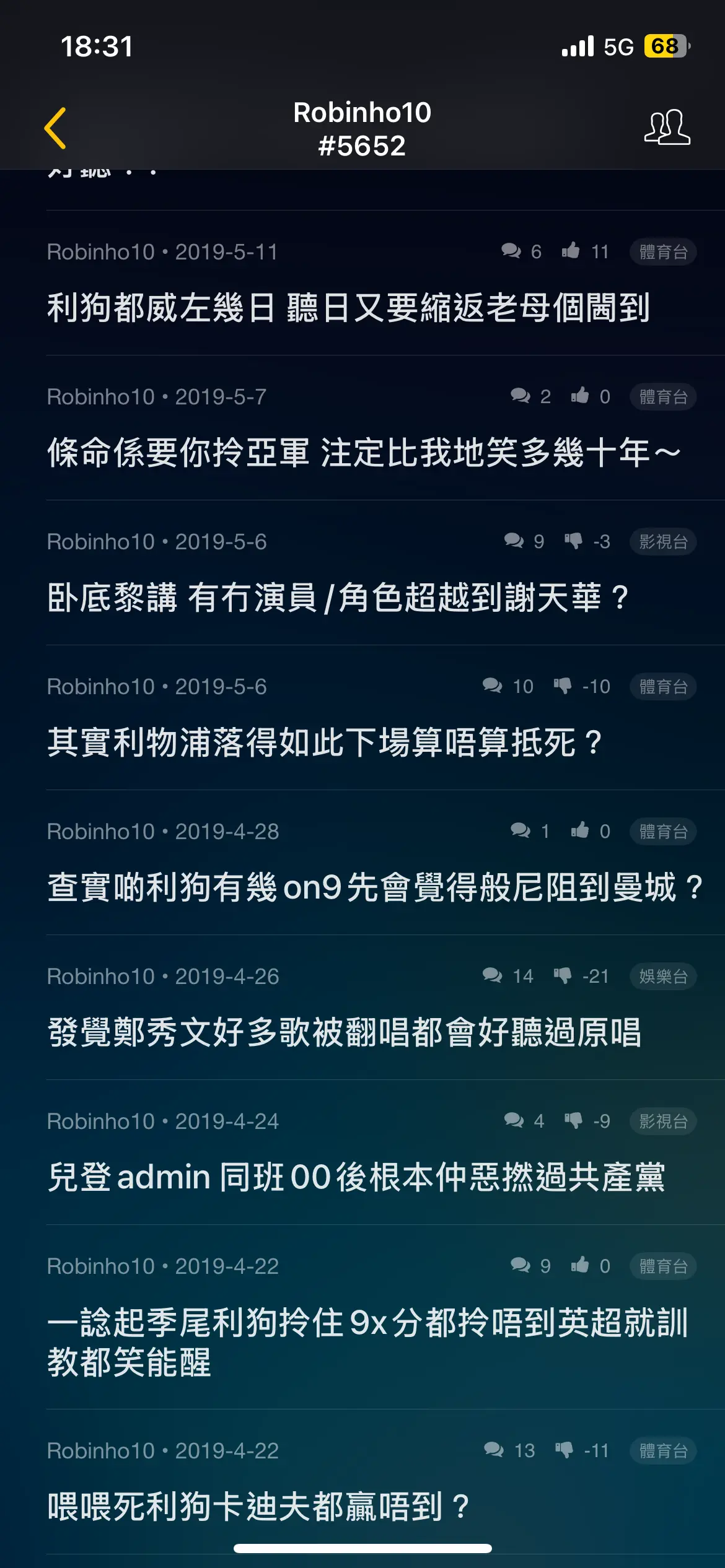Tap 影視台 tag on the 謝天華 post
The height and width of the screenshot is (1568, 725).
[x=663, y=542]
